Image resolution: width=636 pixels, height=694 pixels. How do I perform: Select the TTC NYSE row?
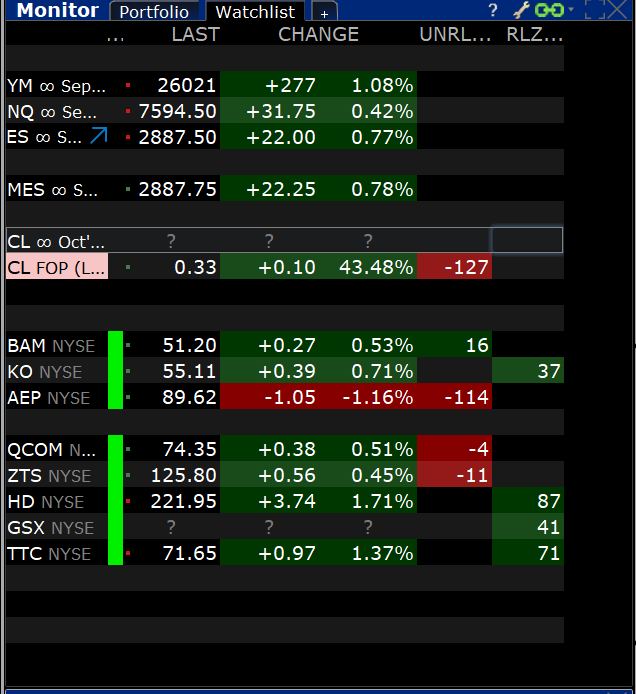[x=285, y=553]
